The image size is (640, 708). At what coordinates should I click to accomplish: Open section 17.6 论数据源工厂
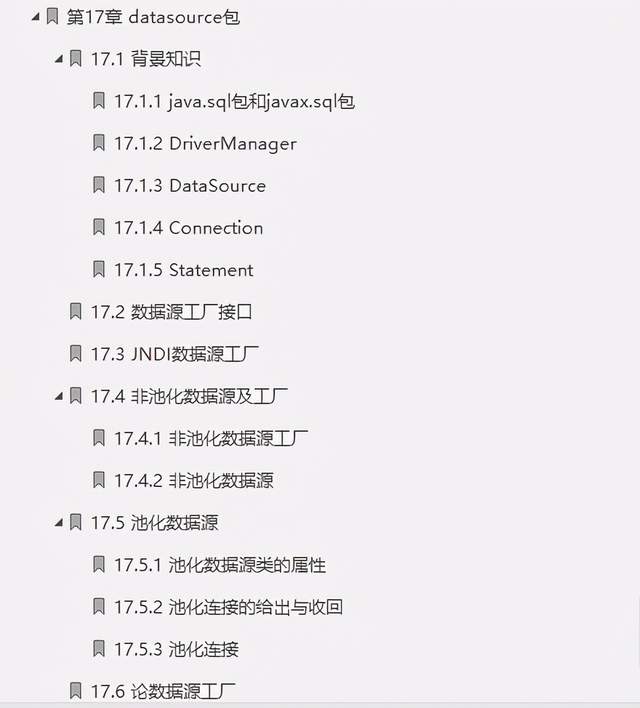164,691
